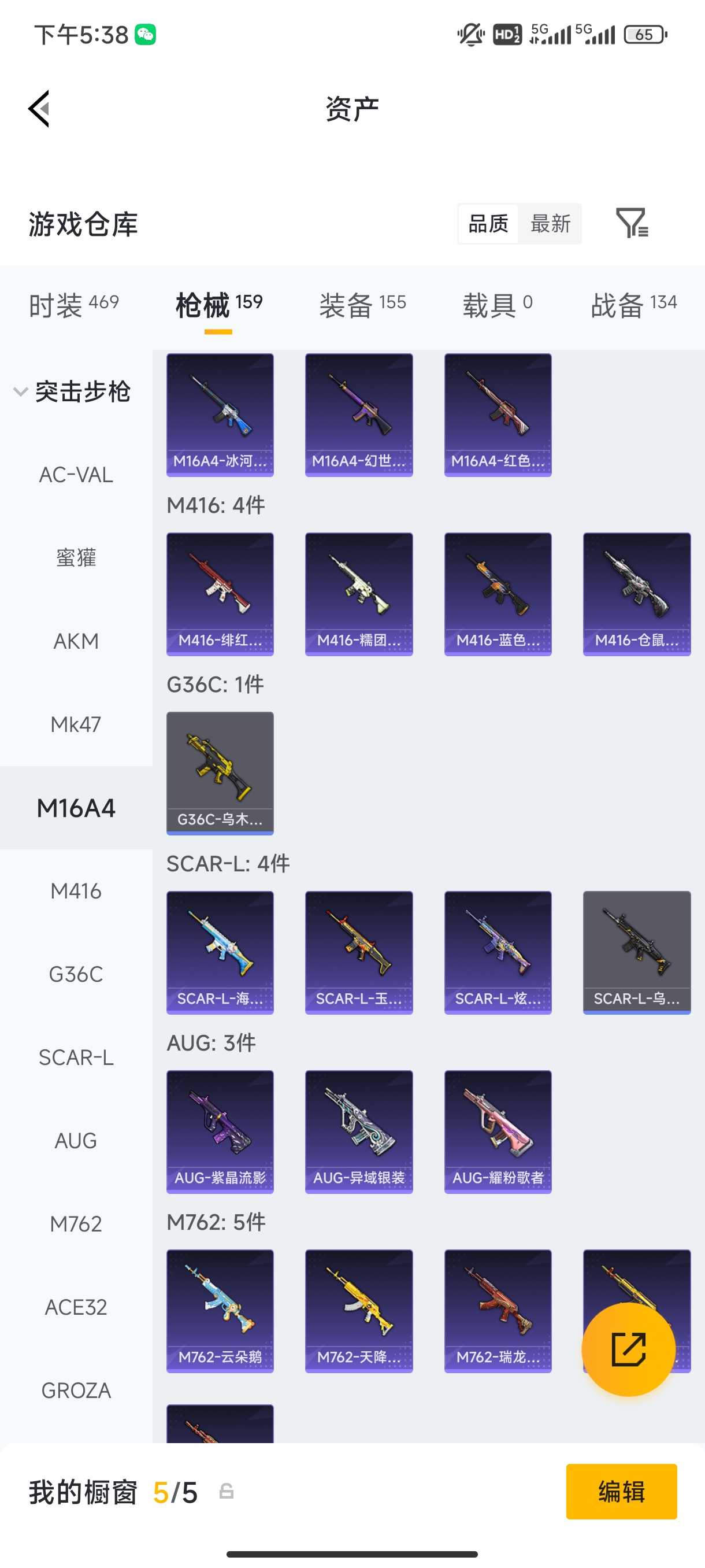Switch to the 载具 tab

[497, 304]
